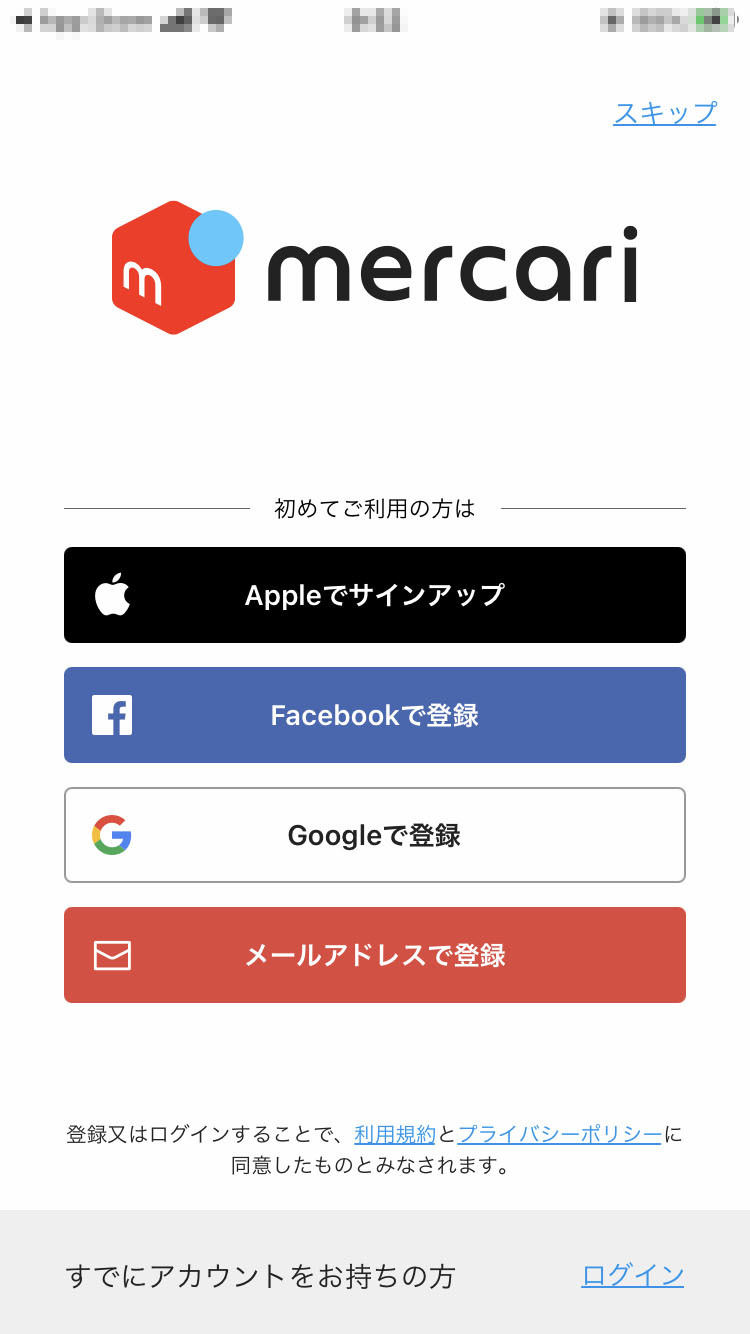Tap the スキップ (skip) link
This screenshot has width=750, height=1334.
pos(665,113)
